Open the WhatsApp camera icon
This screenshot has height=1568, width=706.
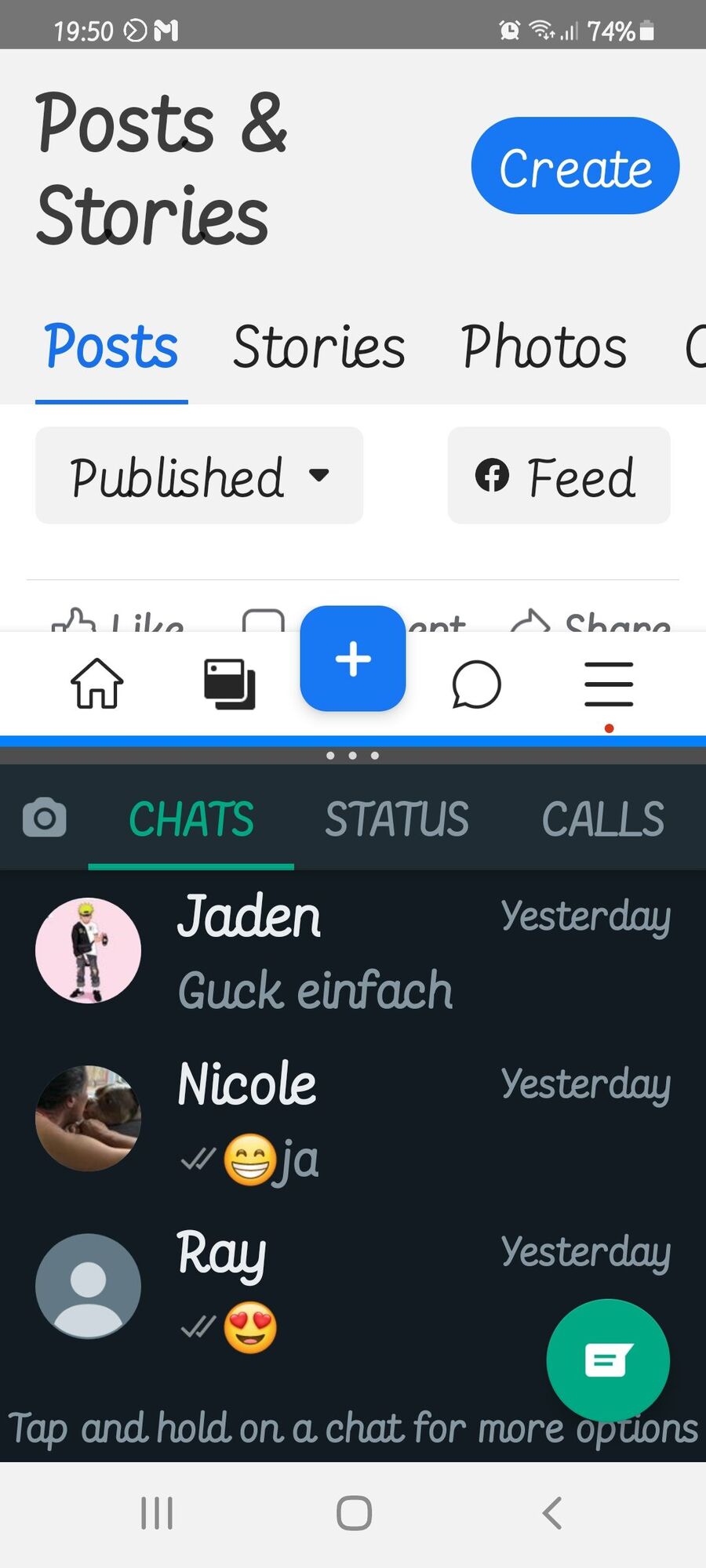(x=45, y=818)
